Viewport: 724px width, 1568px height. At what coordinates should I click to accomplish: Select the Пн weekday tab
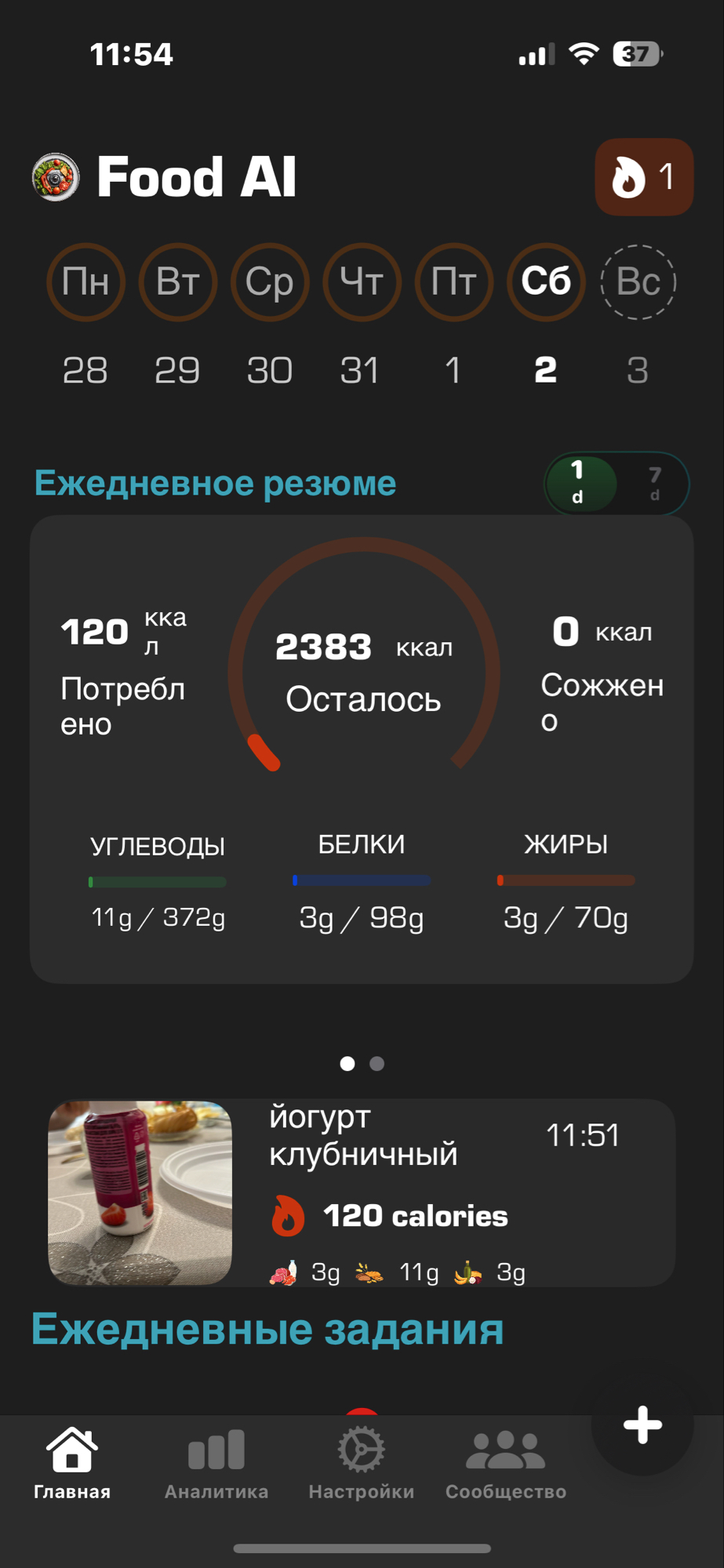85,283
